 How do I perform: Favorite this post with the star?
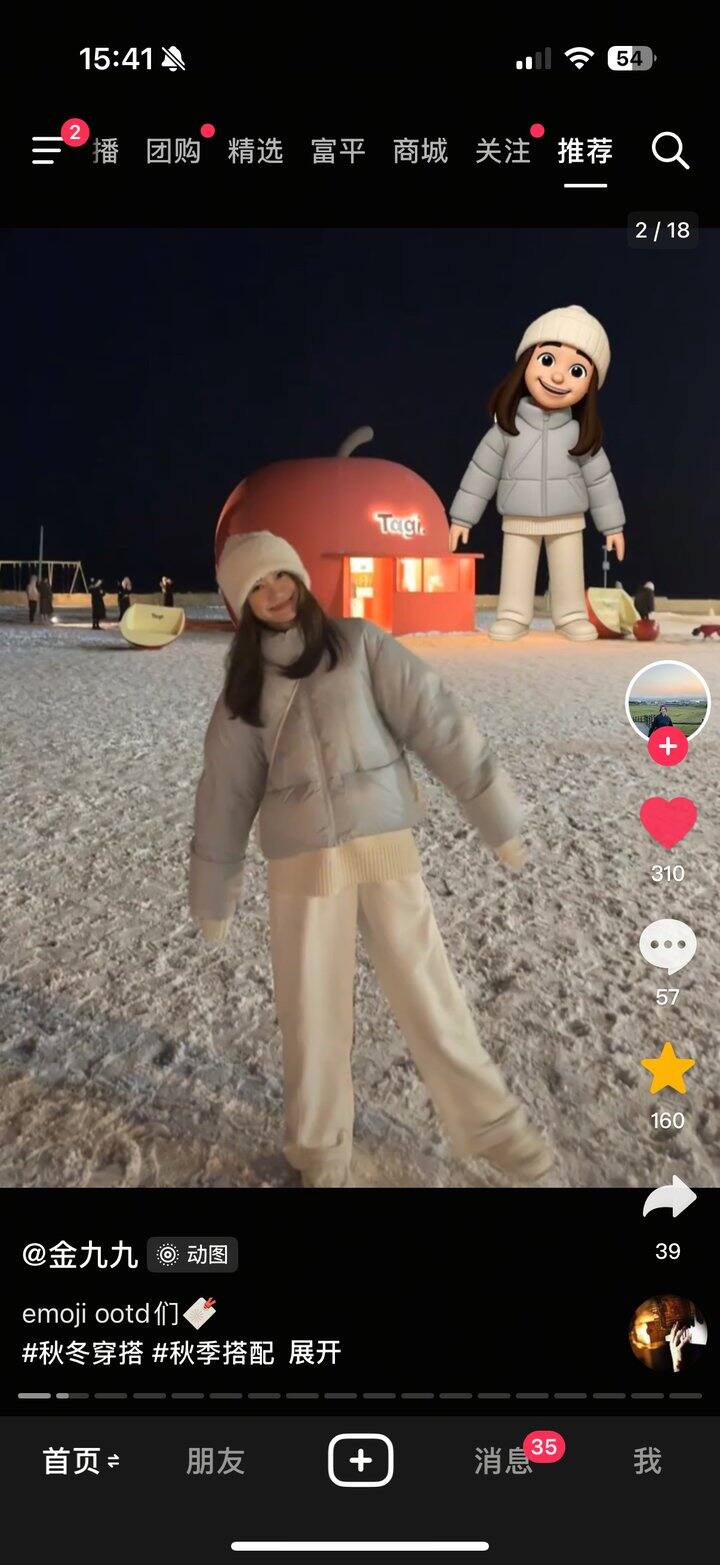(x=667, y=1070)
